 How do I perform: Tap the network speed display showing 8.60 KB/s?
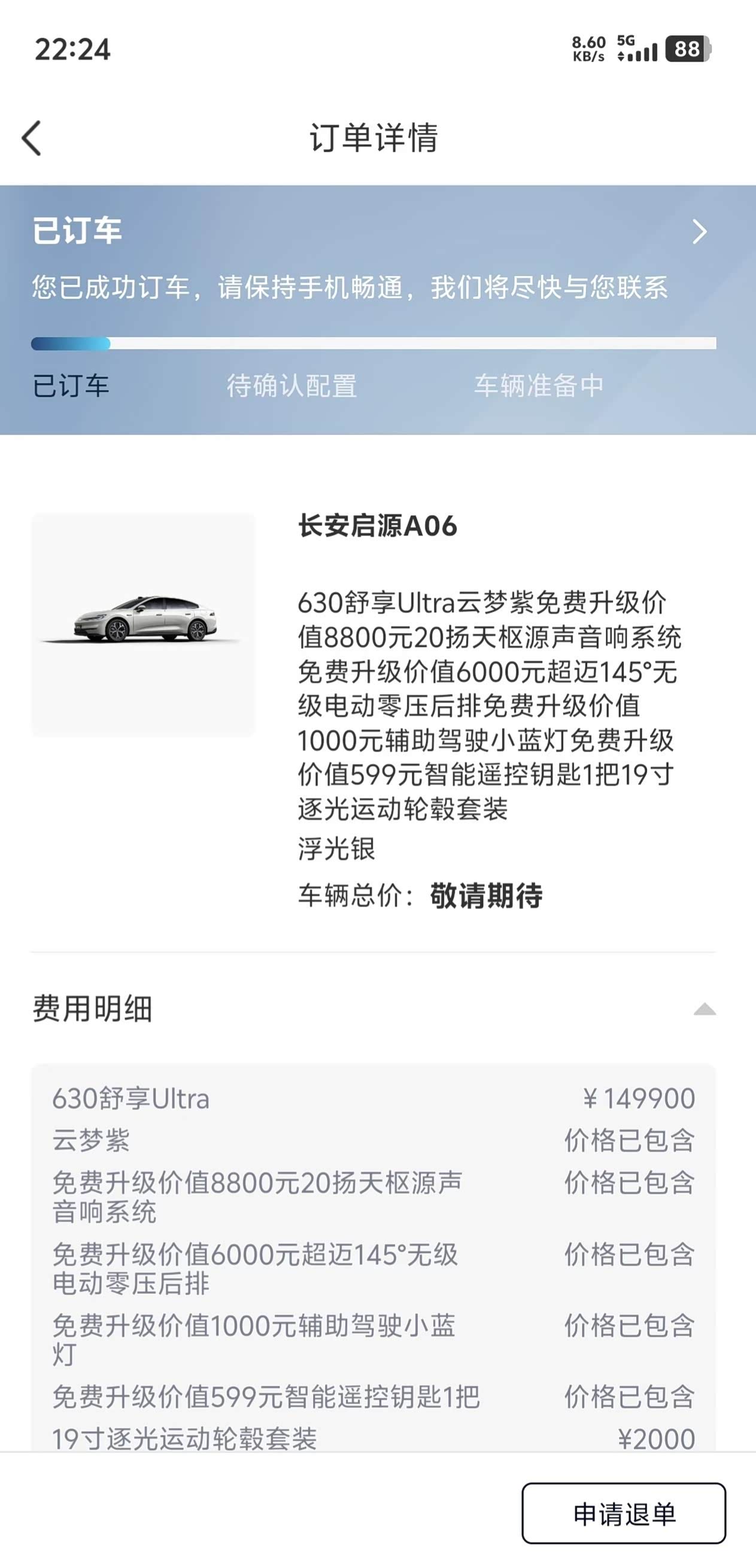(587, 47)
